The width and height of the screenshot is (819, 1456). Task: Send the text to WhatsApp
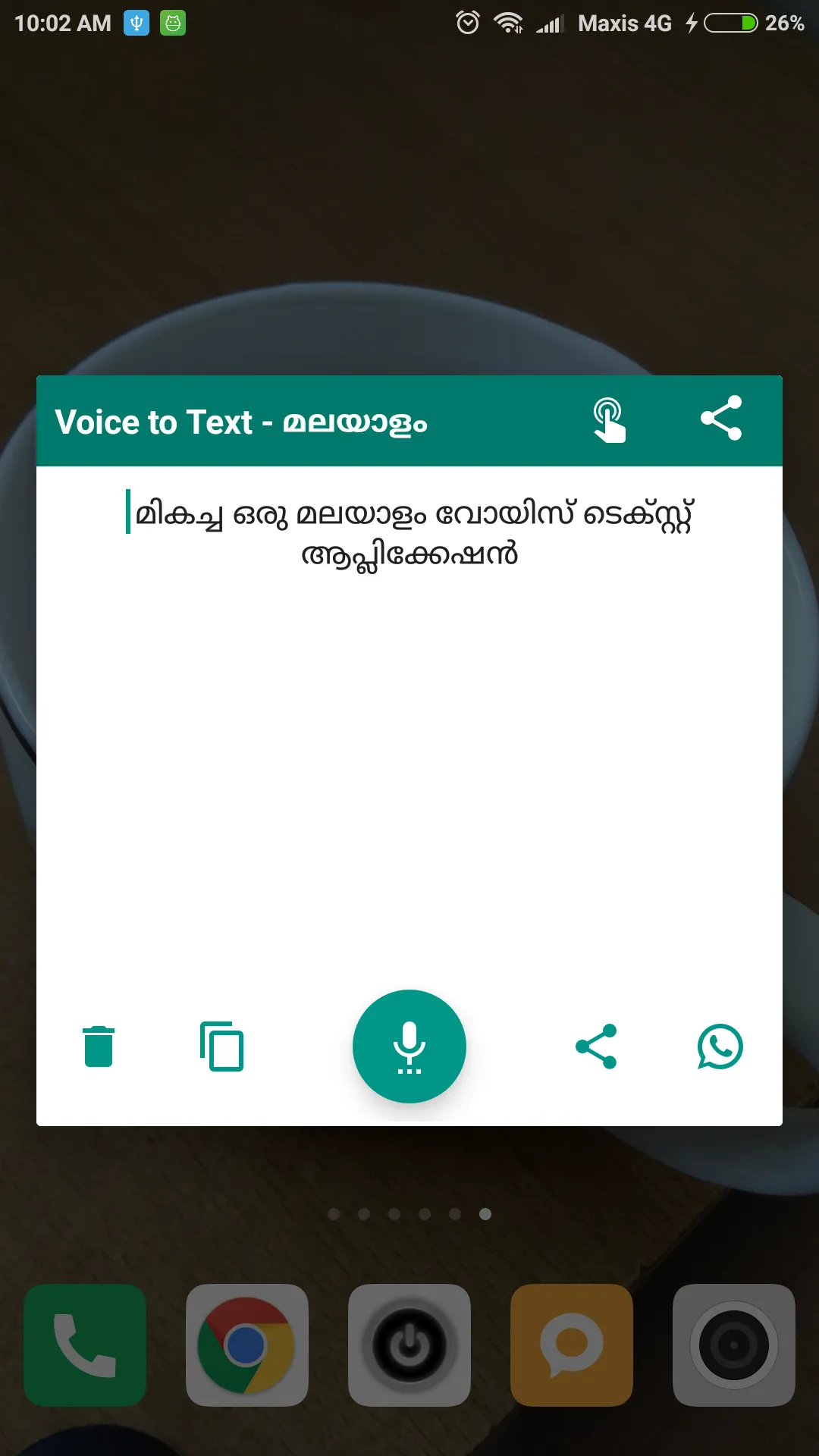point(720,1046)
